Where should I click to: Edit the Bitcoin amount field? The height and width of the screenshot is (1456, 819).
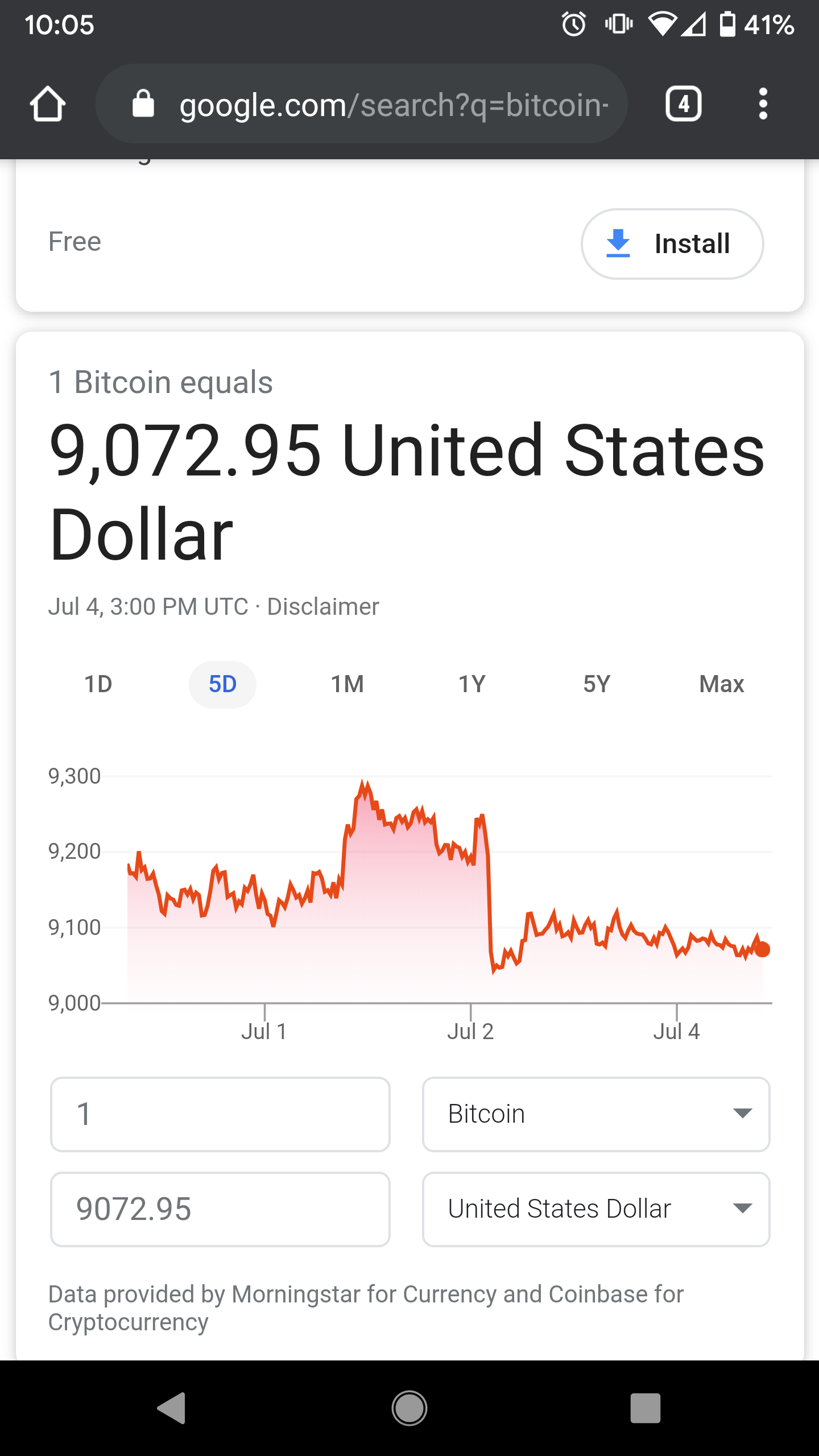point(220,1114)
